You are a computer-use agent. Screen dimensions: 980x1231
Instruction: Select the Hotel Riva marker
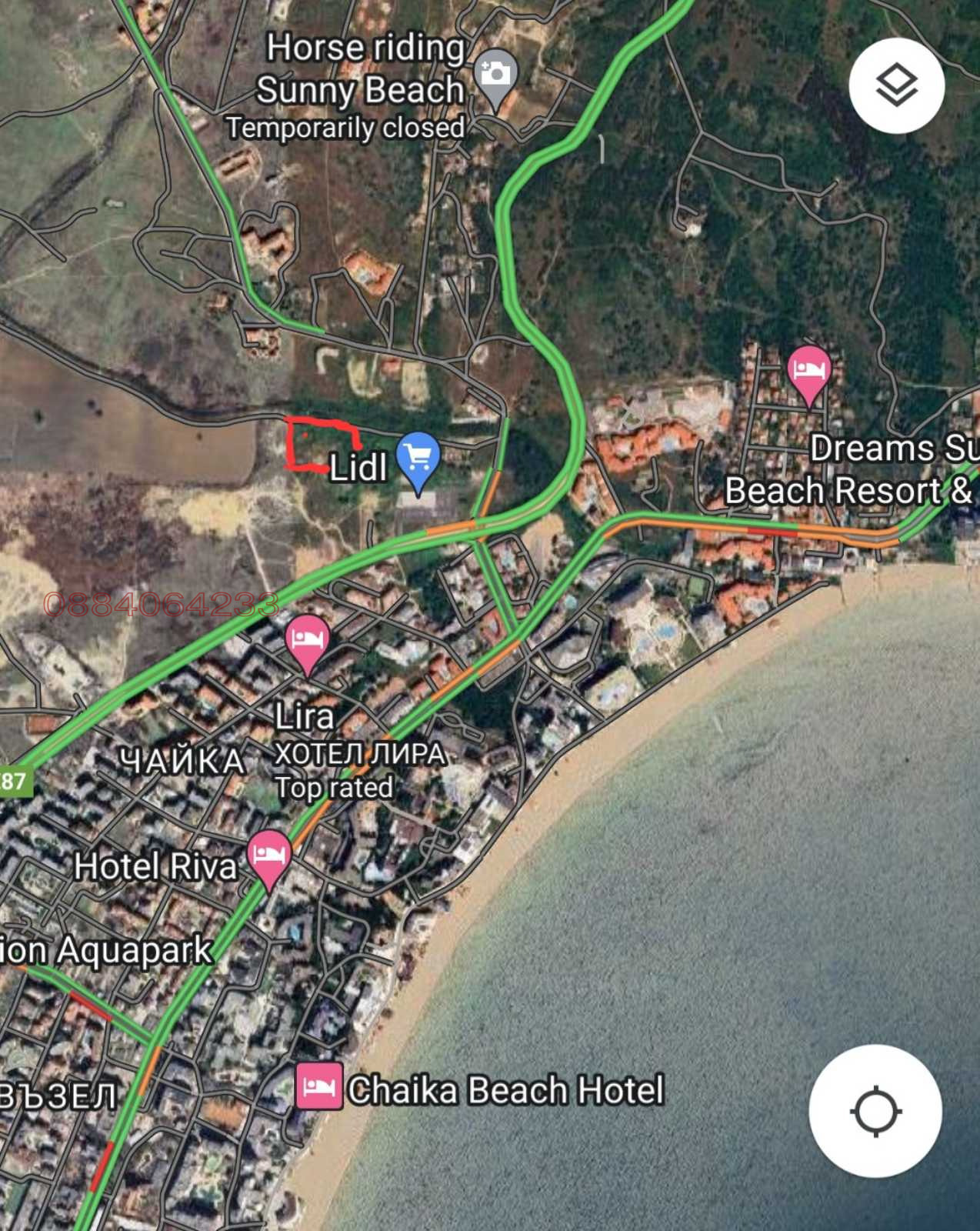269,856
